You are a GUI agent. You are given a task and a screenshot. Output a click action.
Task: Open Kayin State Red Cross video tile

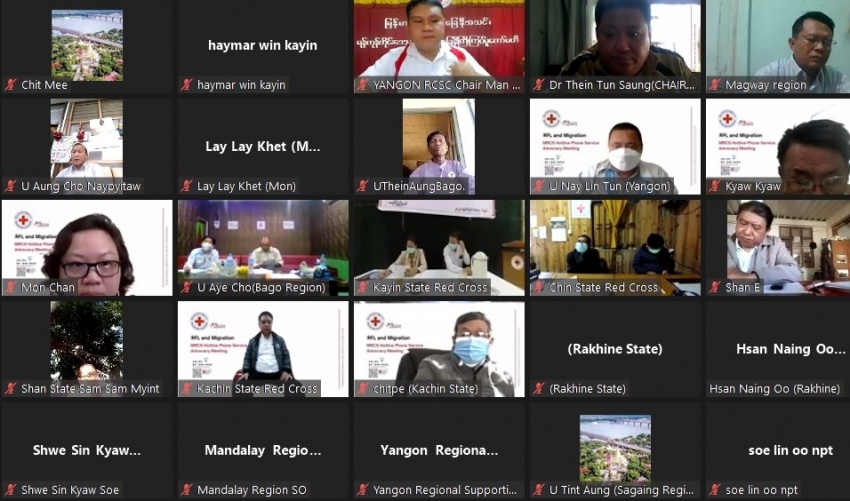pyautogui.click(x=438, y=247)
